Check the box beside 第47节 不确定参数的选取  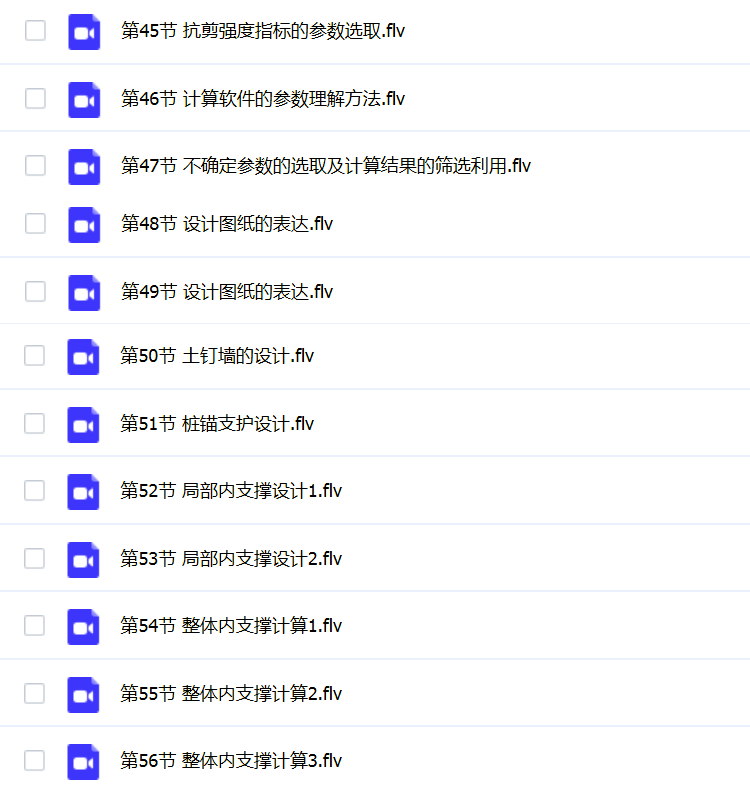click(x=35, y=165)
